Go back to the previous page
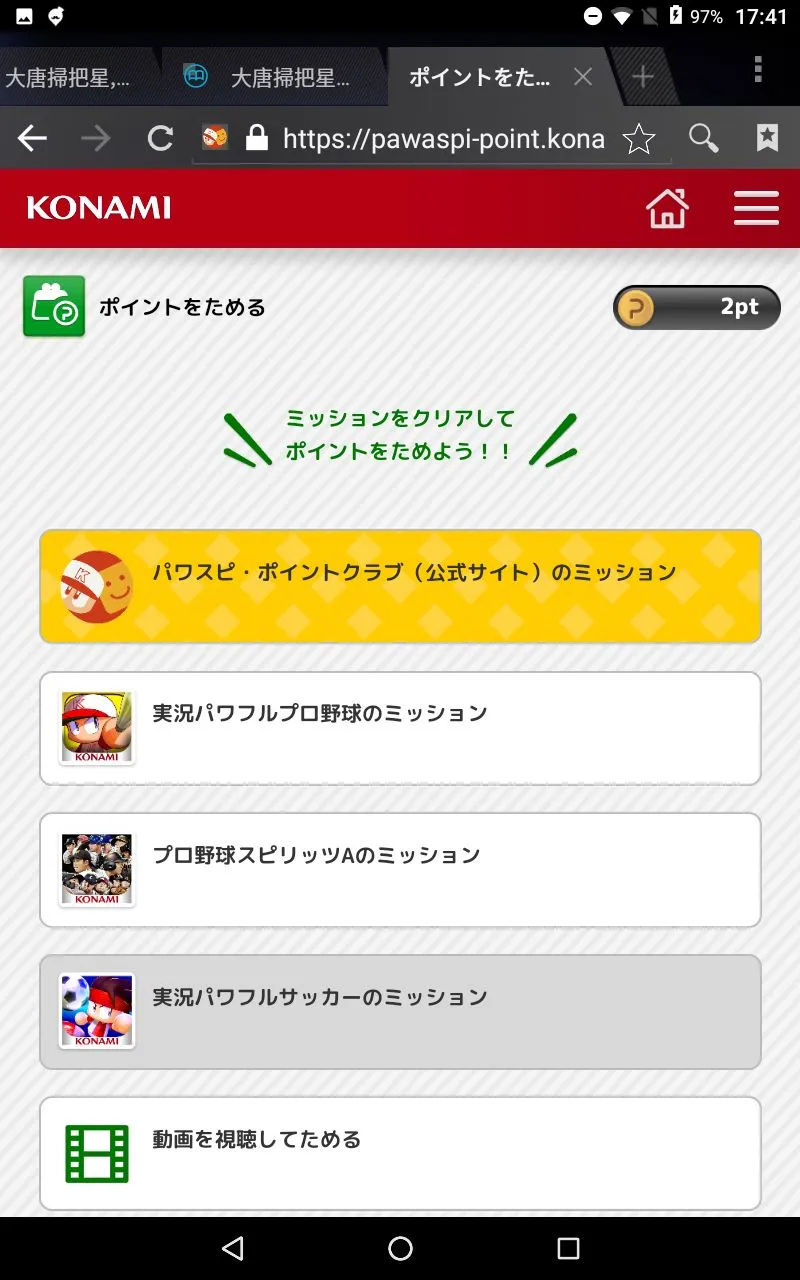Image resolution: width=800 pixels, height=1280 pixels. click(33, 138)
